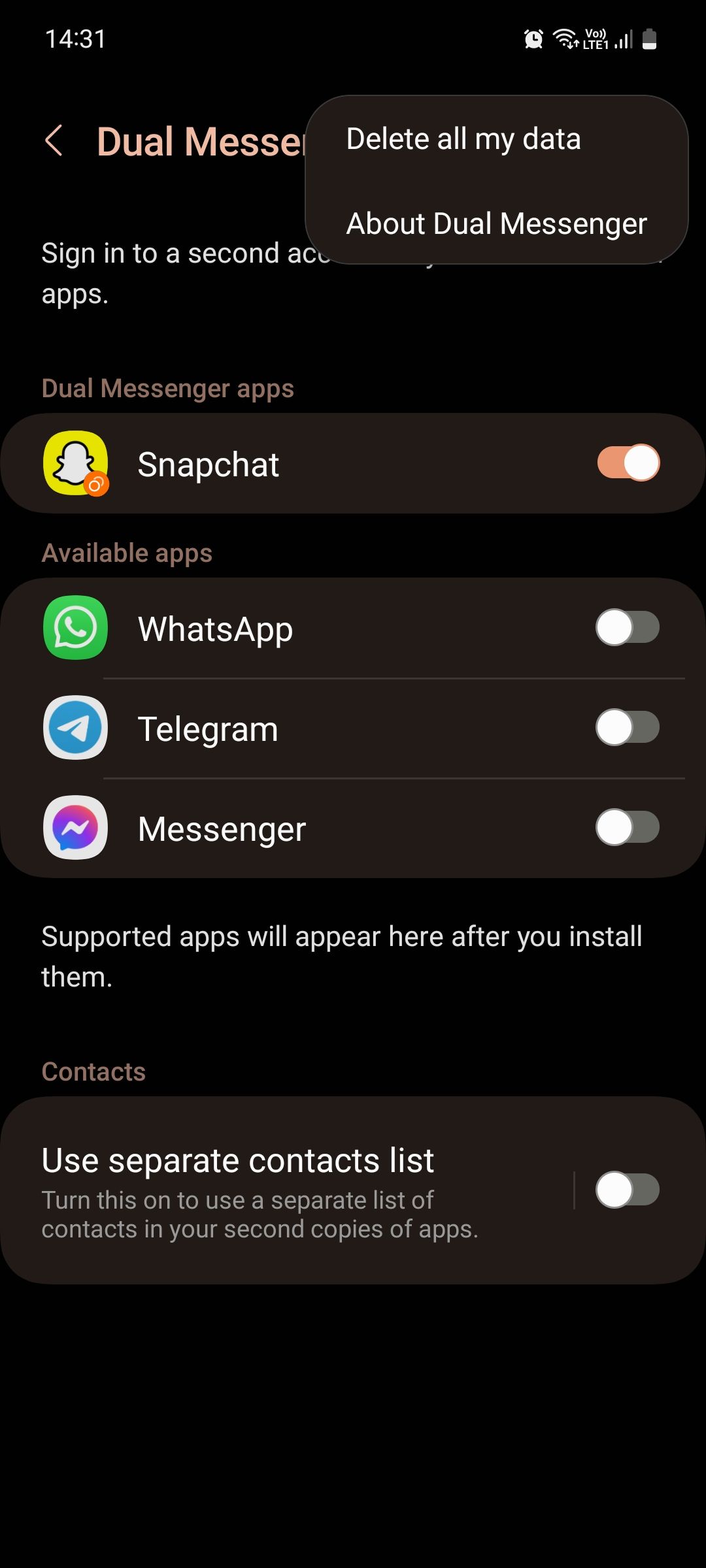The width and height of the screenshot is (706, 1568).
Task: Click the WhatsApp app icon
Action: 74,628
